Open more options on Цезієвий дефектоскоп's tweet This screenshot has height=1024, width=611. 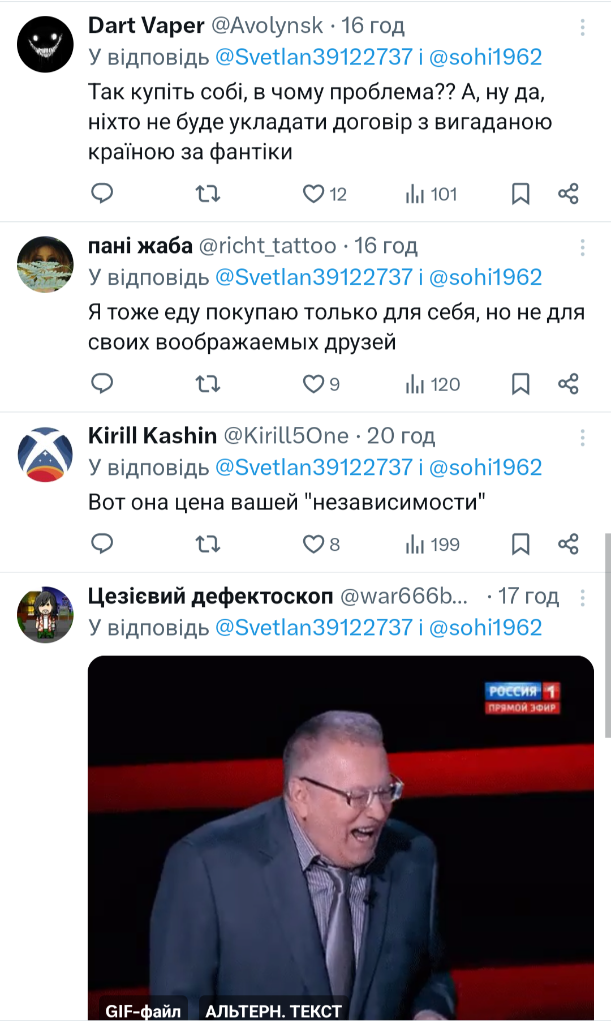[x=583, y=597]
